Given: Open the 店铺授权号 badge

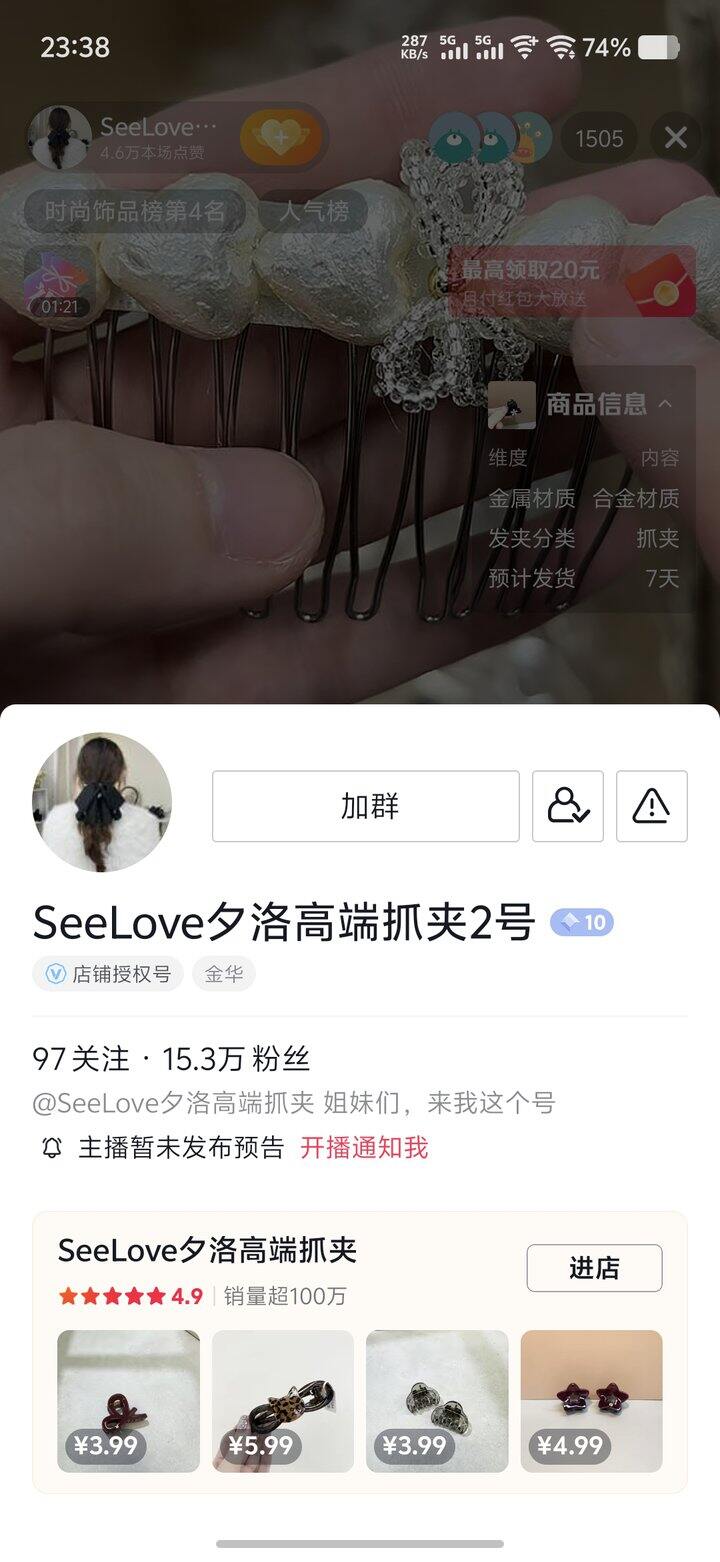Looking at the screenshot, I should (108, 974).
